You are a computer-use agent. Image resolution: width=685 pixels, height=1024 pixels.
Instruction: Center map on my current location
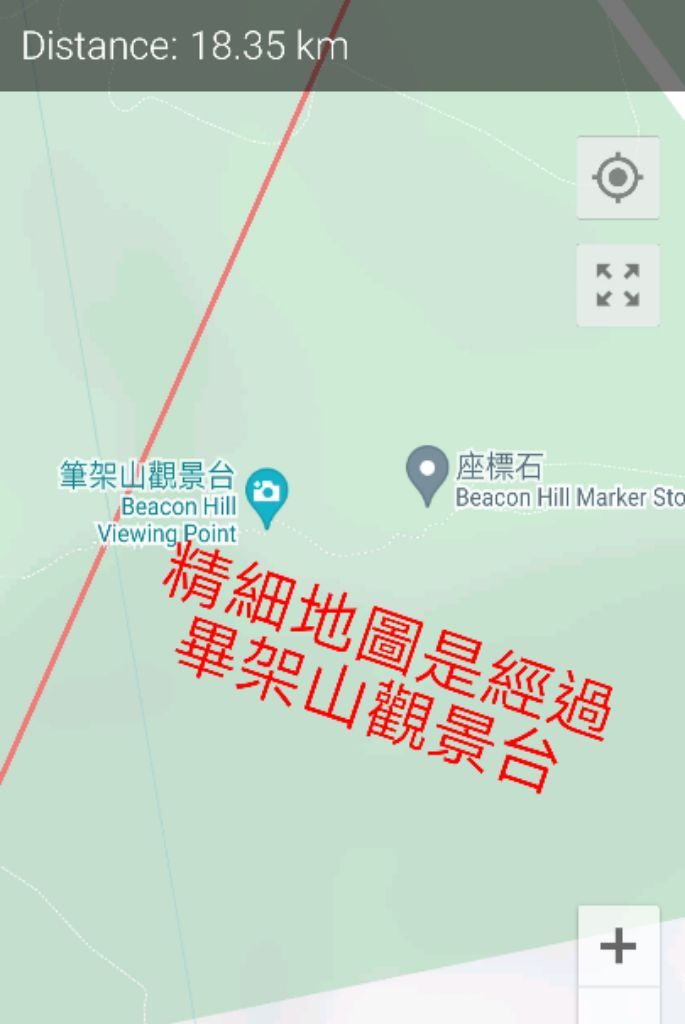click(617, 178)
